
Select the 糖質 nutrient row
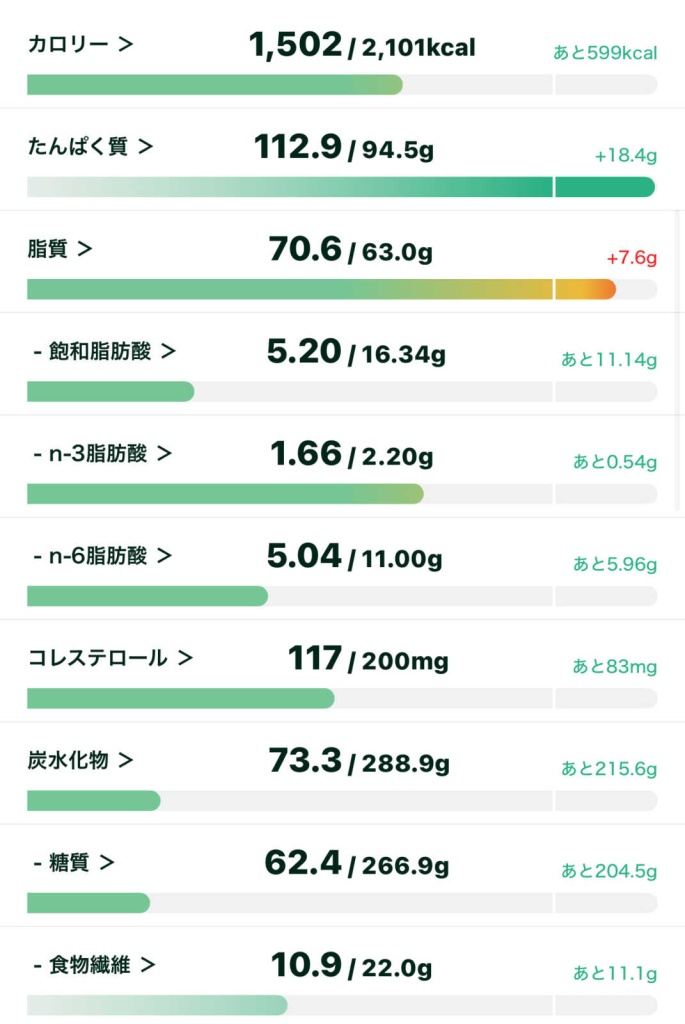pos(74,863)
